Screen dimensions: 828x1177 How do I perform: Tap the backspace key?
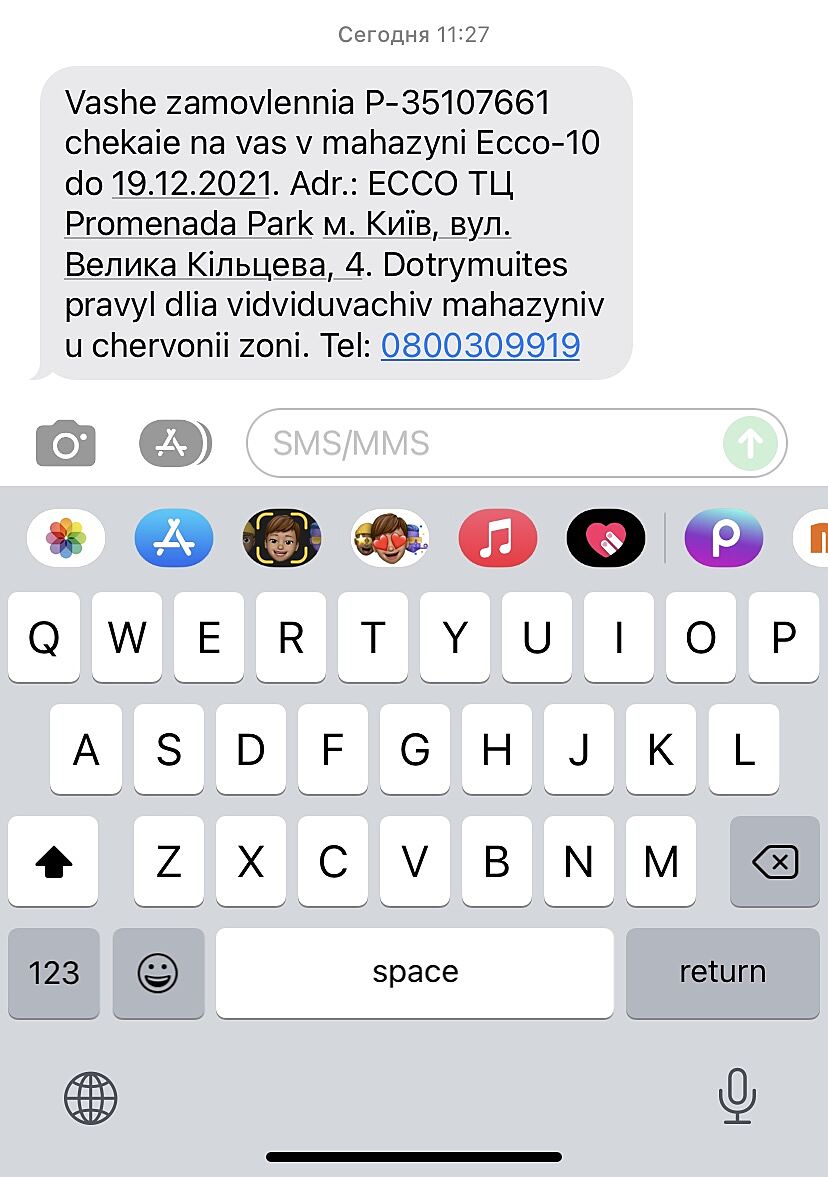click(775, 861)
